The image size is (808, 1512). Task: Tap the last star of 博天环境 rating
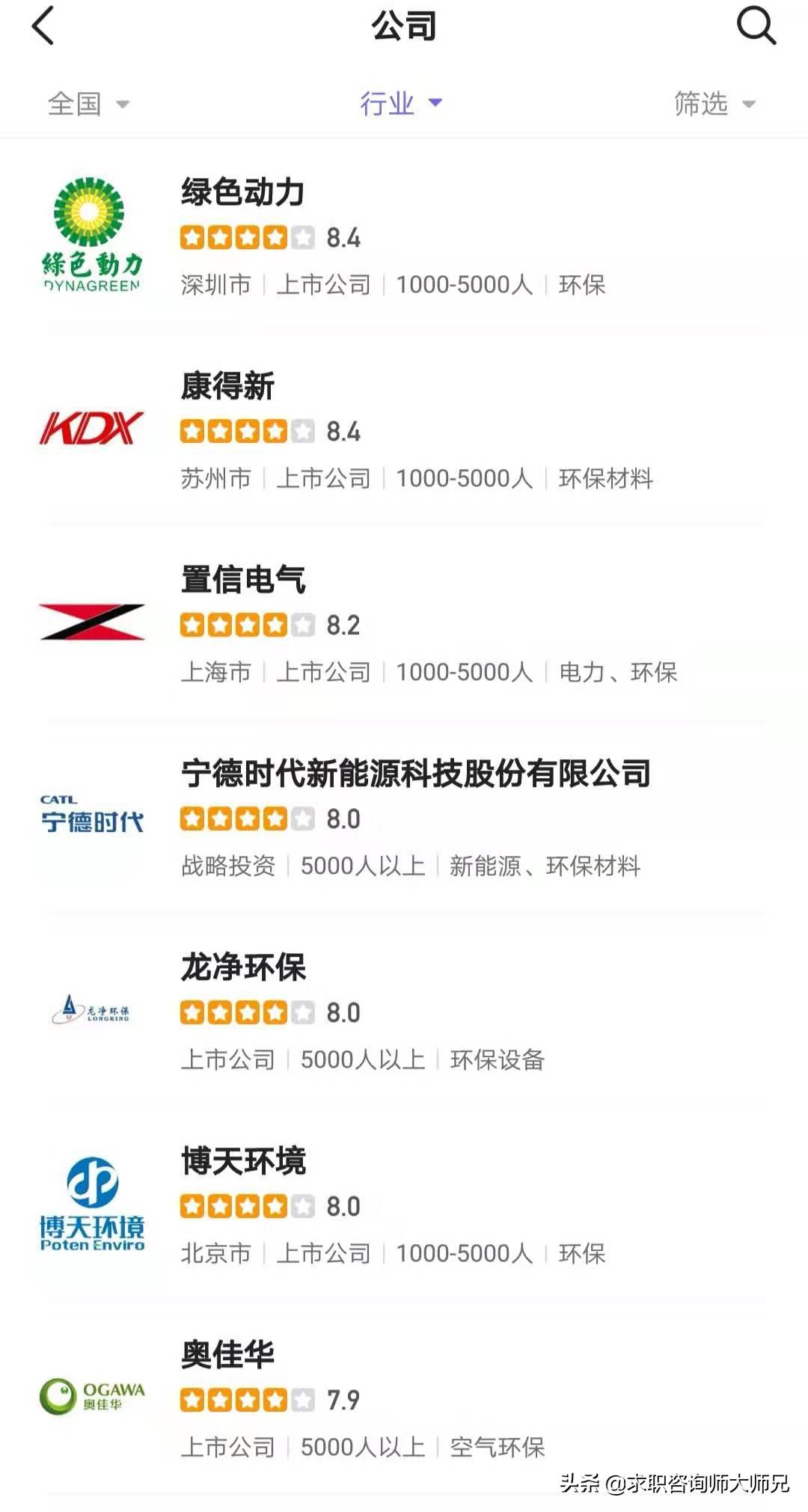[x=304, y=1206]
